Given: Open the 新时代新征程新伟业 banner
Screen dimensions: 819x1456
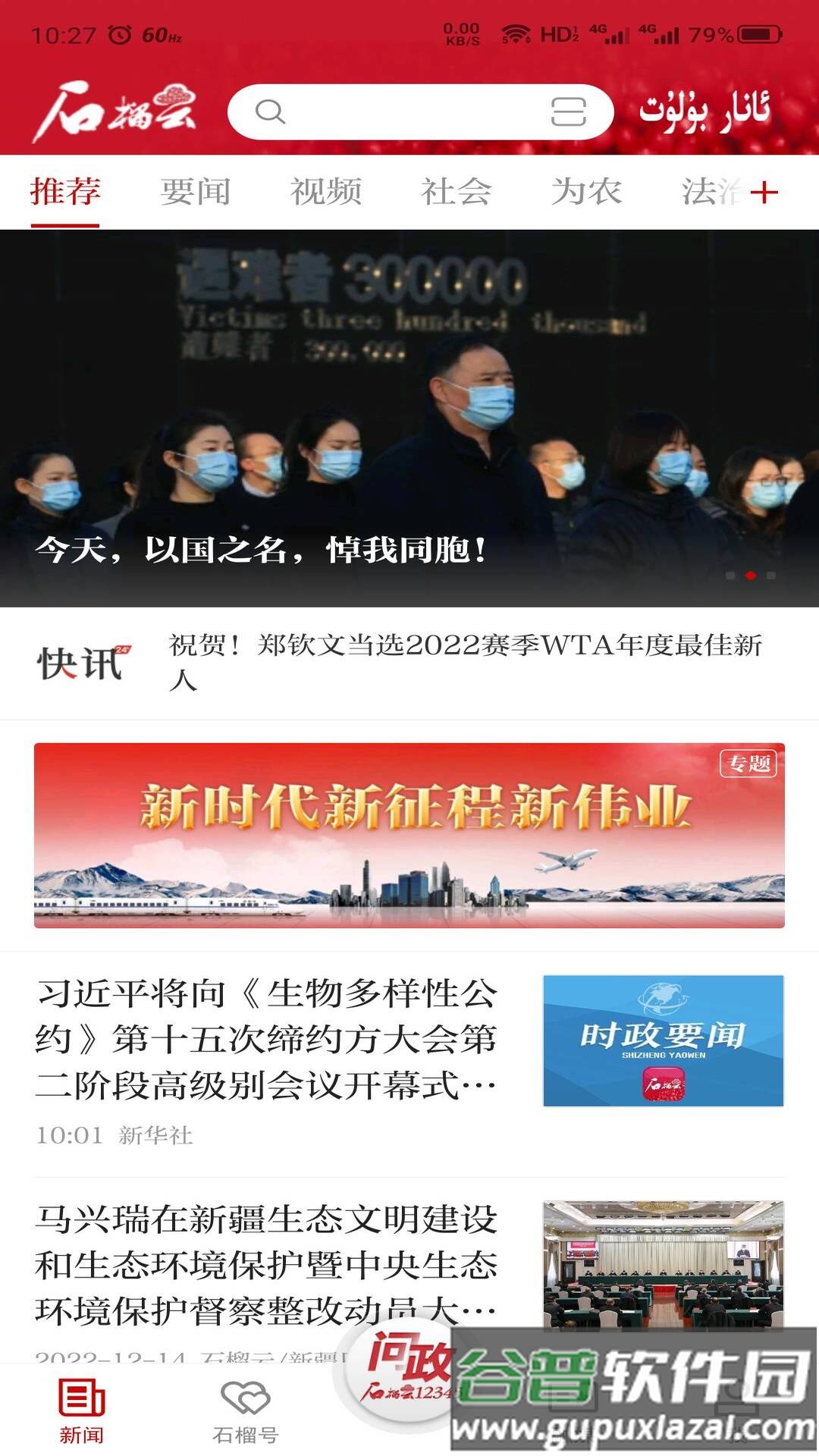Looking at the screenshot, I should click(409, 834).
